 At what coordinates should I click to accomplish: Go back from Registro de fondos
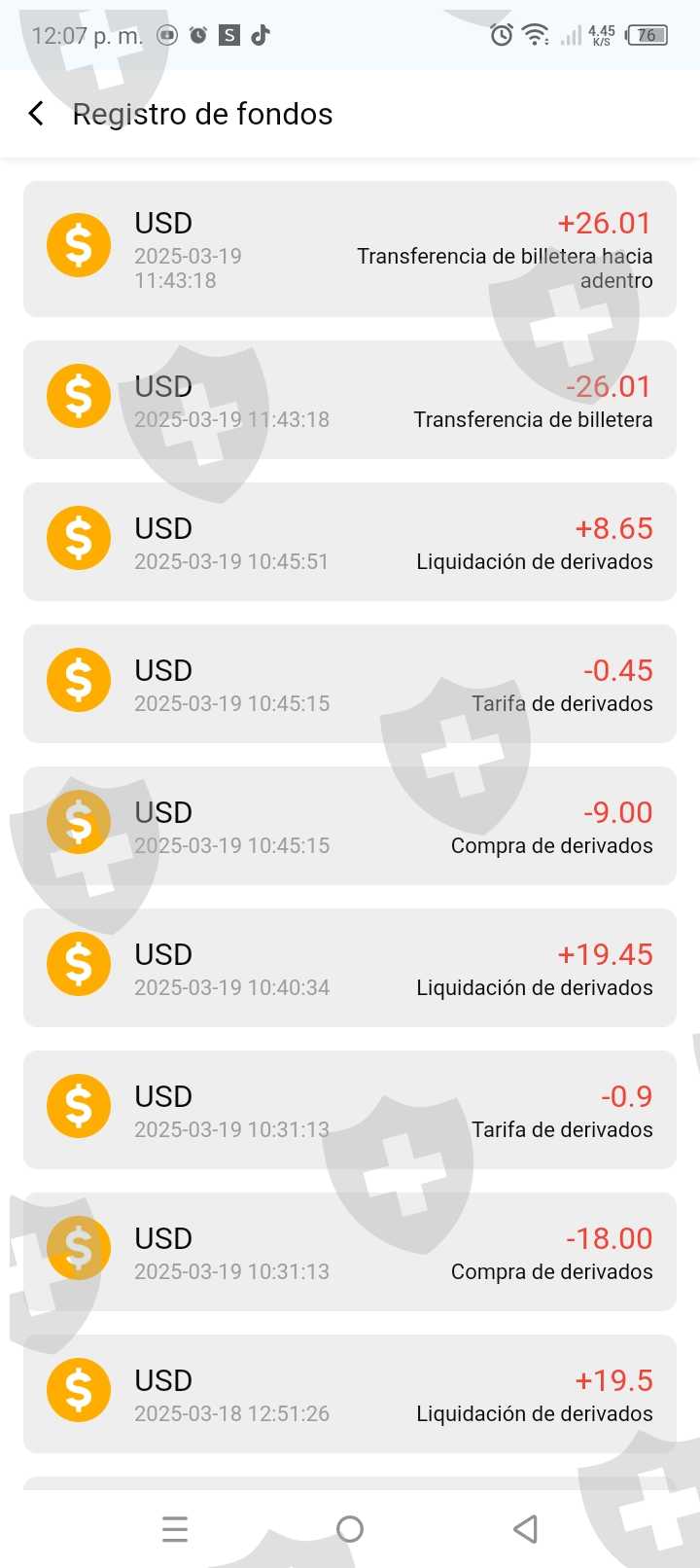click(x=37, y=114)
